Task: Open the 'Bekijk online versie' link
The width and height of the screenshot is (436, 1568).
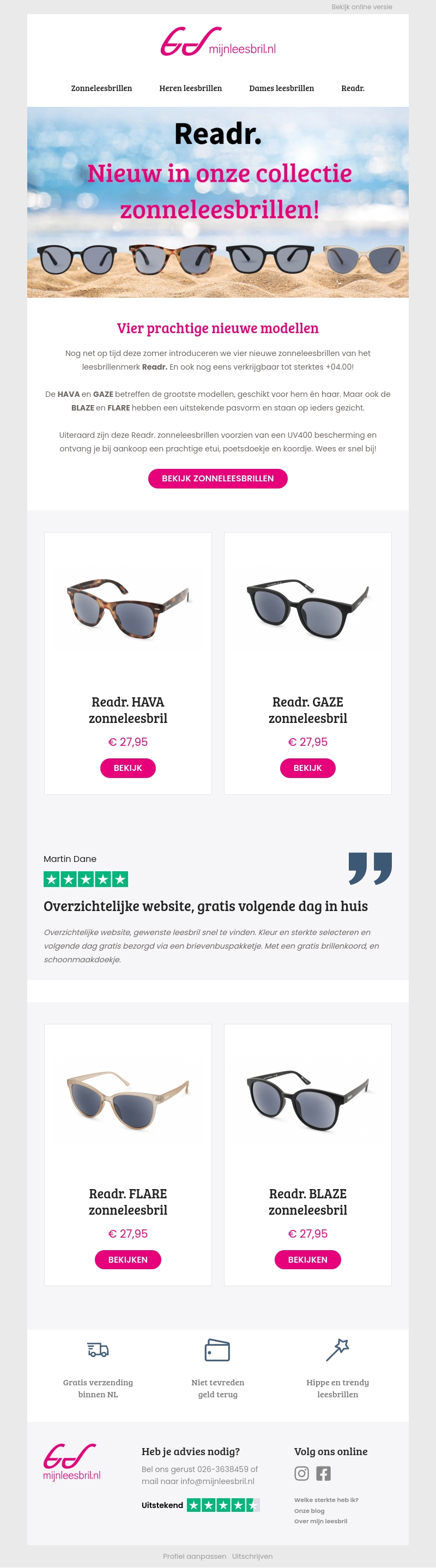Action: point(361,7)
